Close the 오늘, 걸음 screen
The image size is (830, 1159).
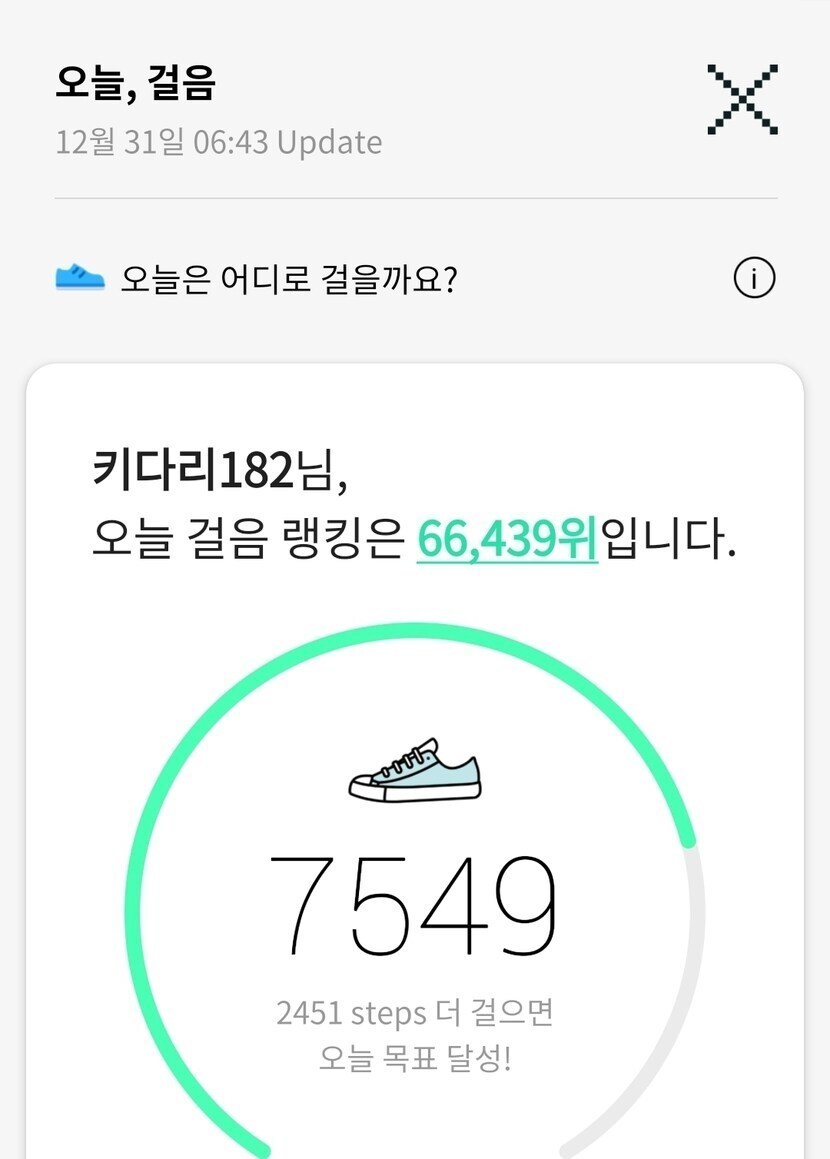(x=742, y=99)
